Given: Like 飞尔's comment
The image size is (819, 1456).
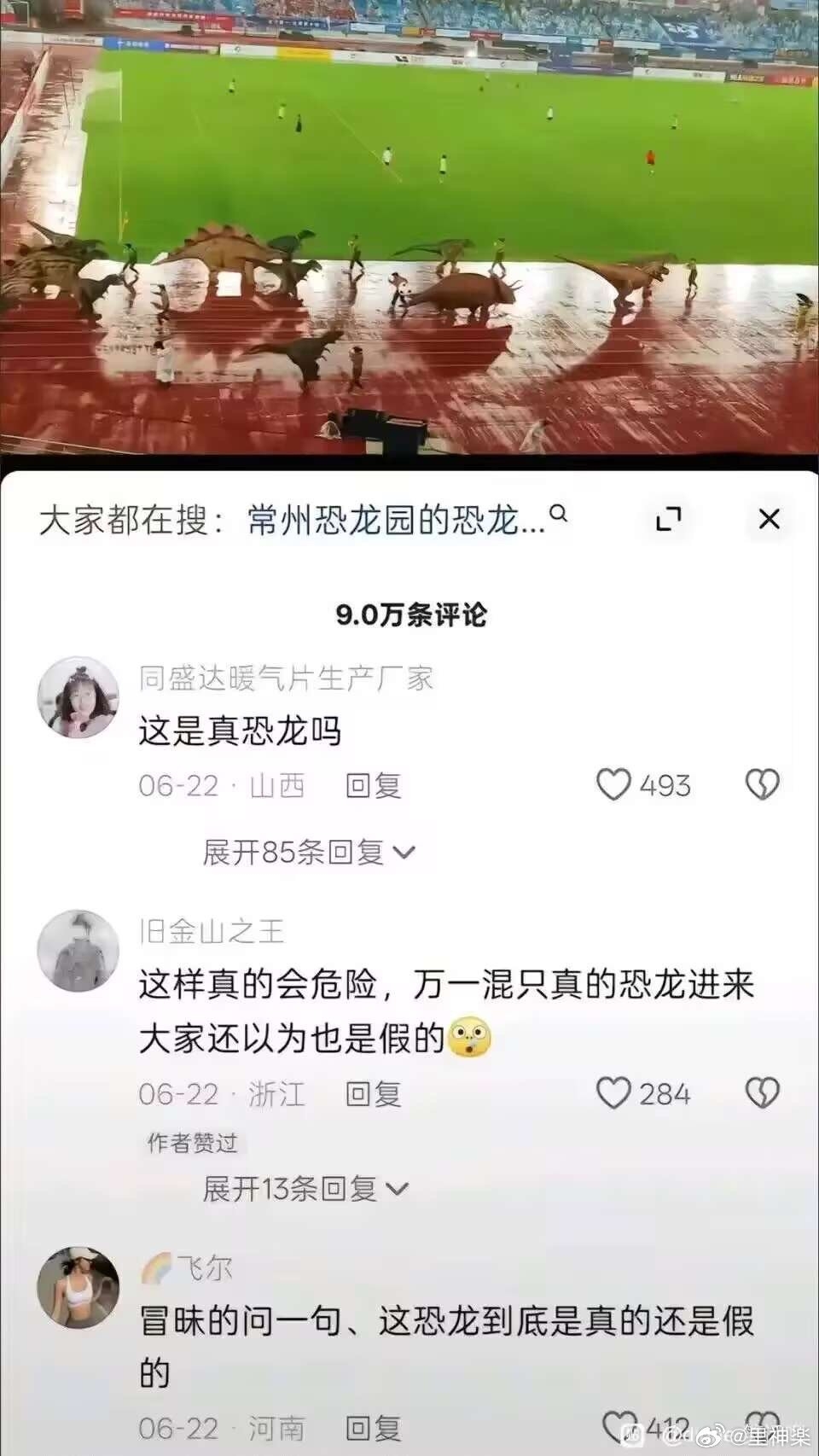Looking at the screenshot, I should (x=619, y=1425).
